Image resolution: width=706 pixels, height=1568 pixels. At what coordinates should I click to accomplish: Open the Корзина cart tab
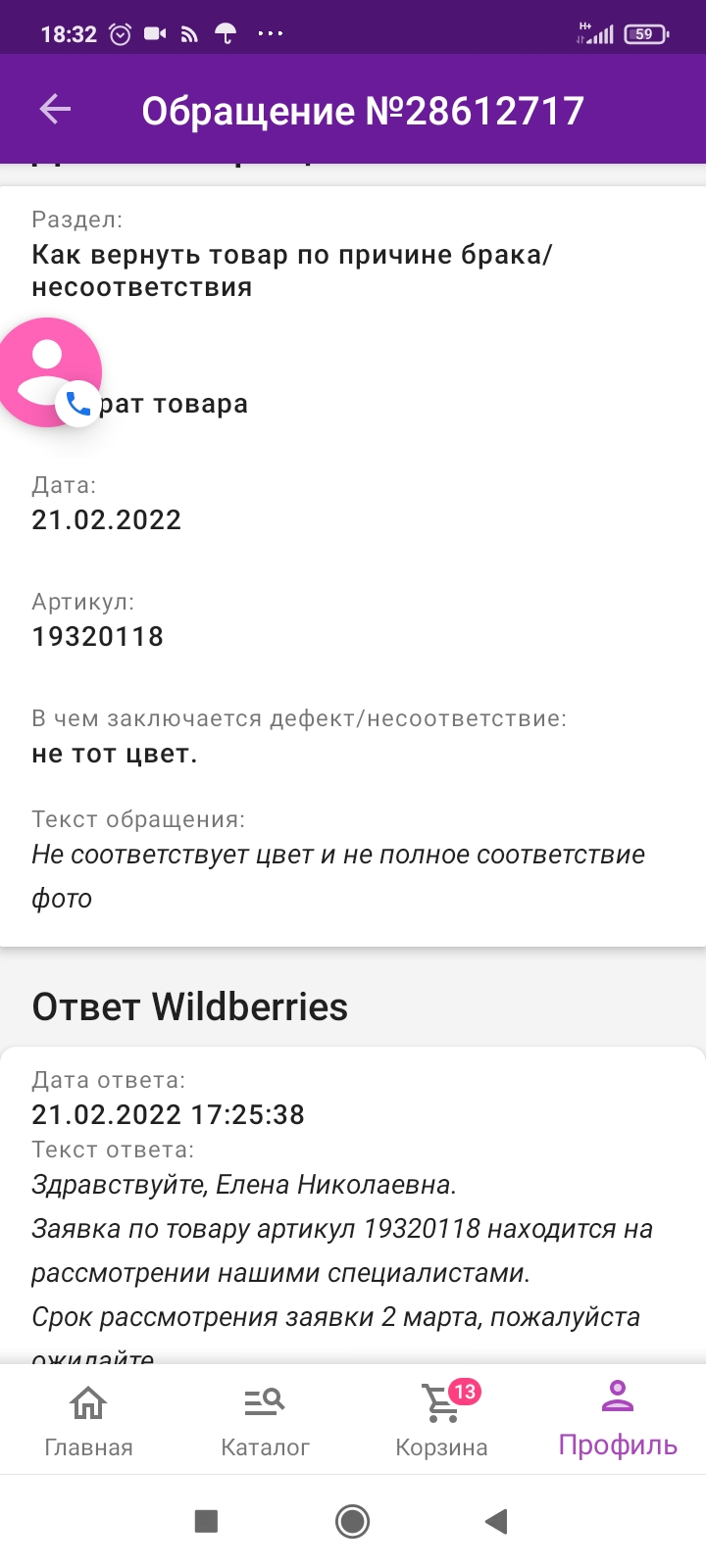click(441, 1420)
